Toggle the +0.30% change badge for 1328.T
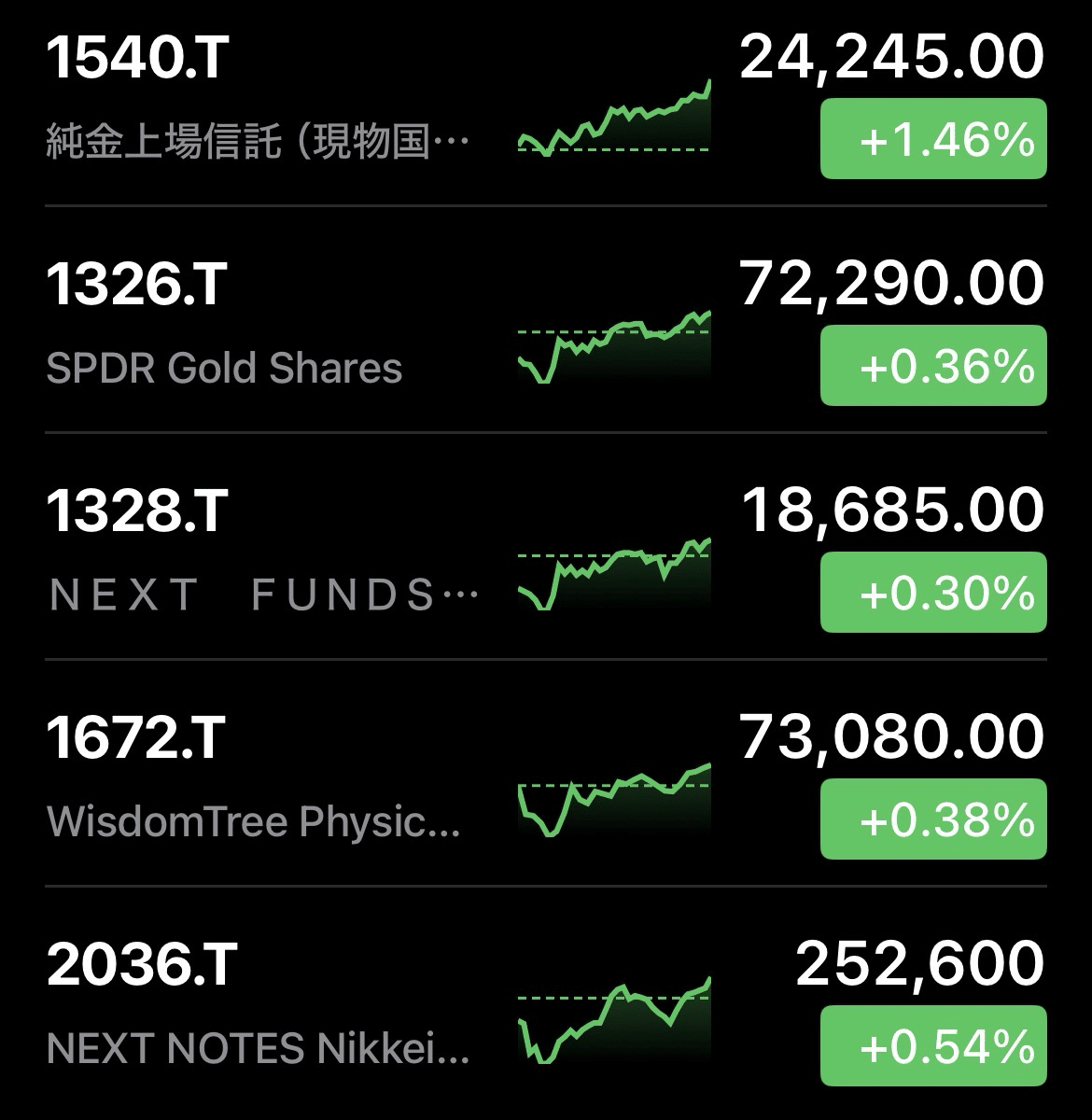Viewport: 1092px width, 1120px height. pyautogui.click(x=931, y=594)
